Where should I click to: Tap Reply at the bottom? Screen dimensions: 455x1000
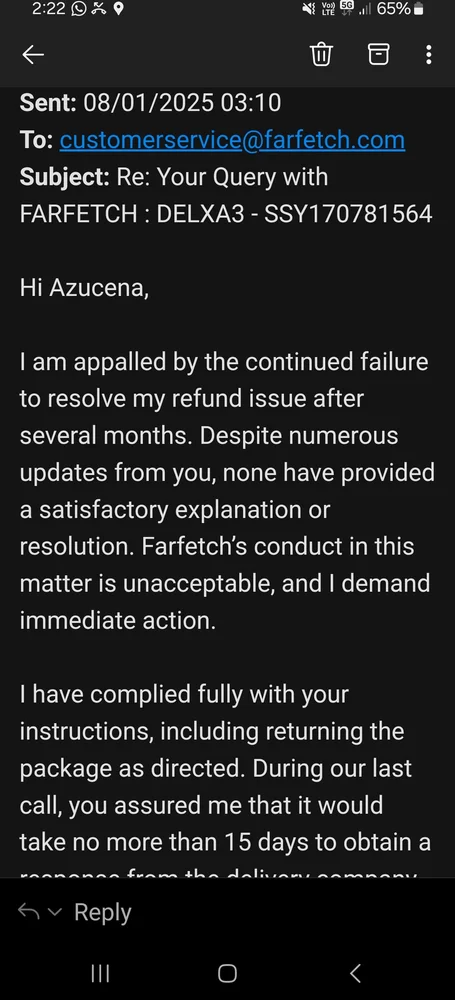(103, 912)
